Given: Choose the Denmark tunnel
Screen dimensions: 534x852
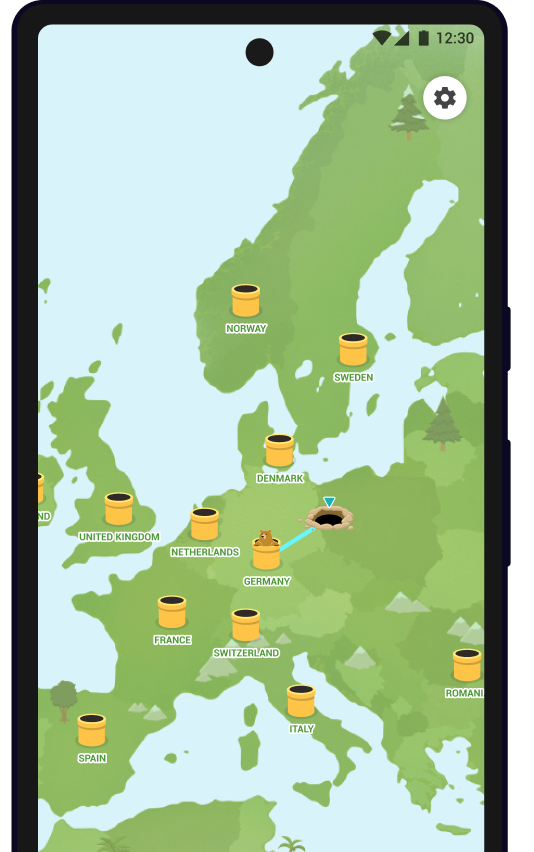Looking at the screenshot, I should pyautogui.click(x=279, y=450).
